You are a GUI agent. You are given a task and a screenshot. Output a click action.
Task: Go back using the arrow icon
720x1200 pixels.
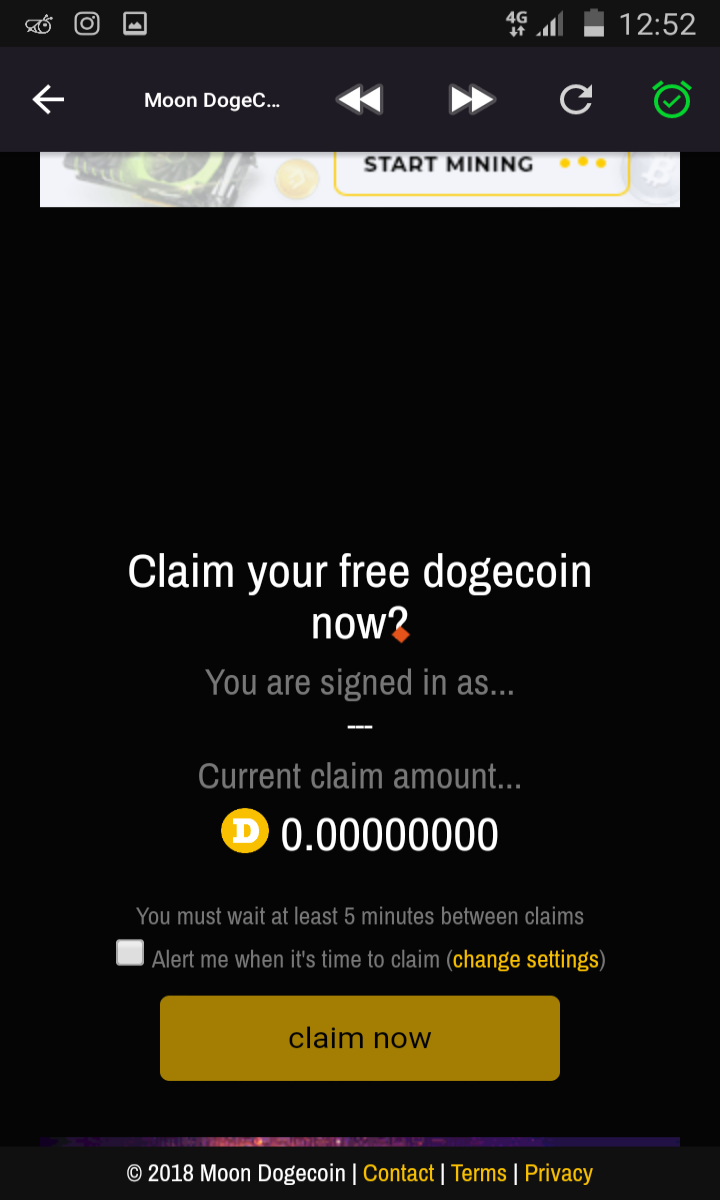point(48,99)
